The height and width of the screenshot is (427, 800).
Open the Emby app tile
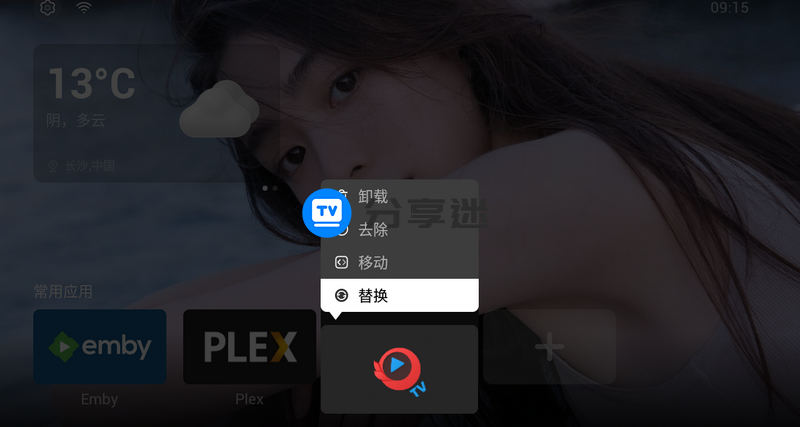click(100, 347)
